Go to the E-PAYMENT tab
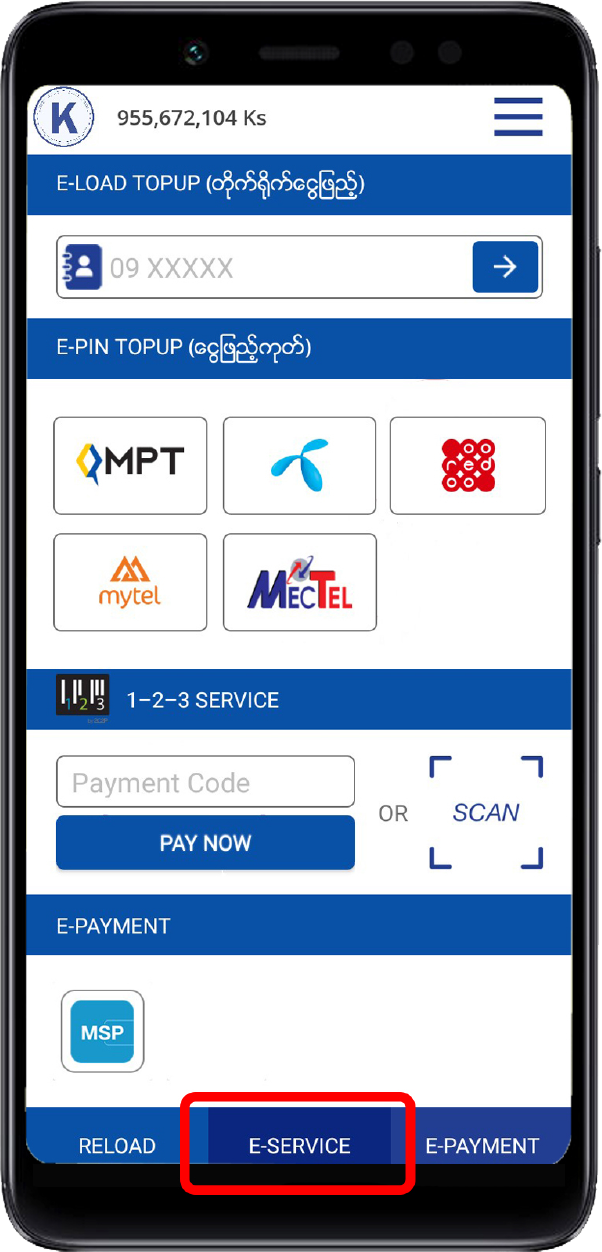The width and height of the screenshot is (602, 1252). pos(482,1146)
